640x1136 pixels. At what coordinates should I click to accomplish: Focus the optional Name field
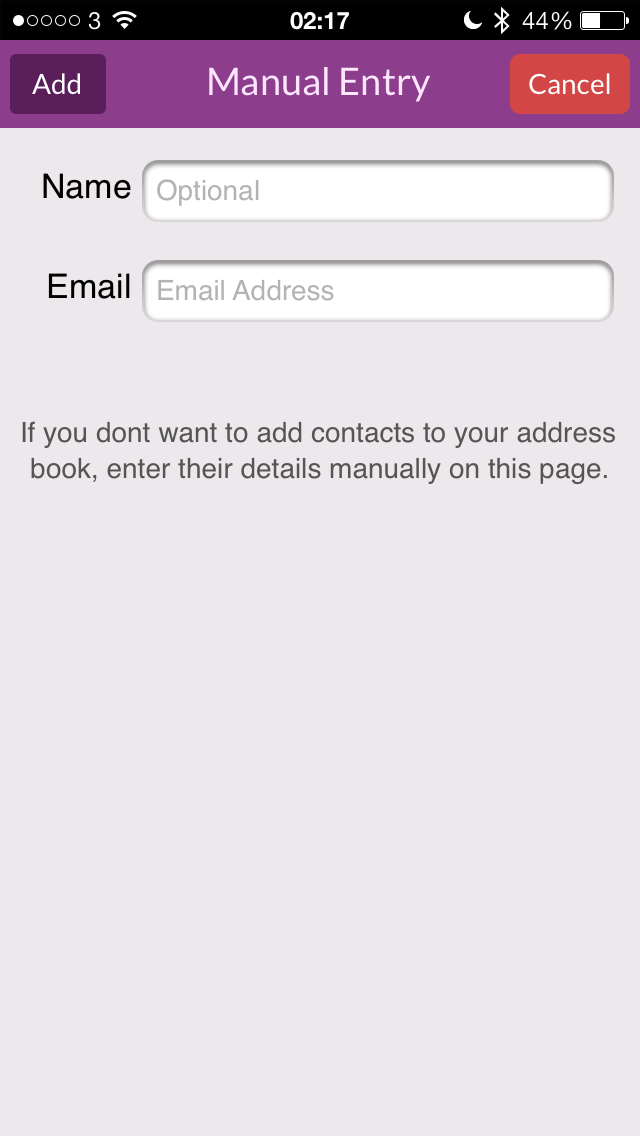[378, 191]
